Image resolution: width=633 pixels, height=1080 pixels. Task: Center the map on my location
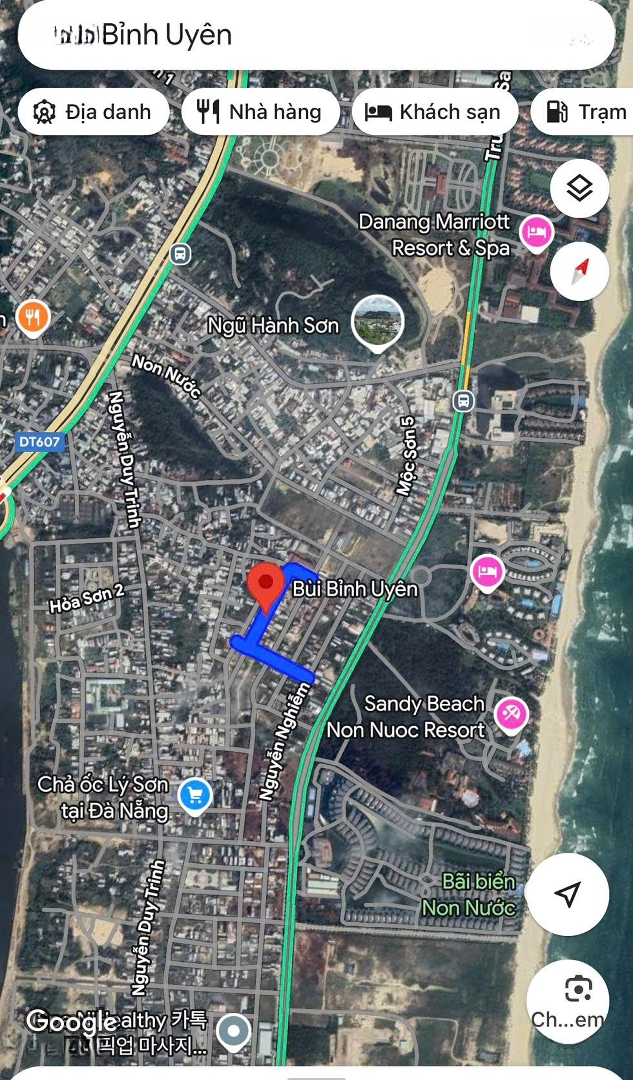(567, 894)
